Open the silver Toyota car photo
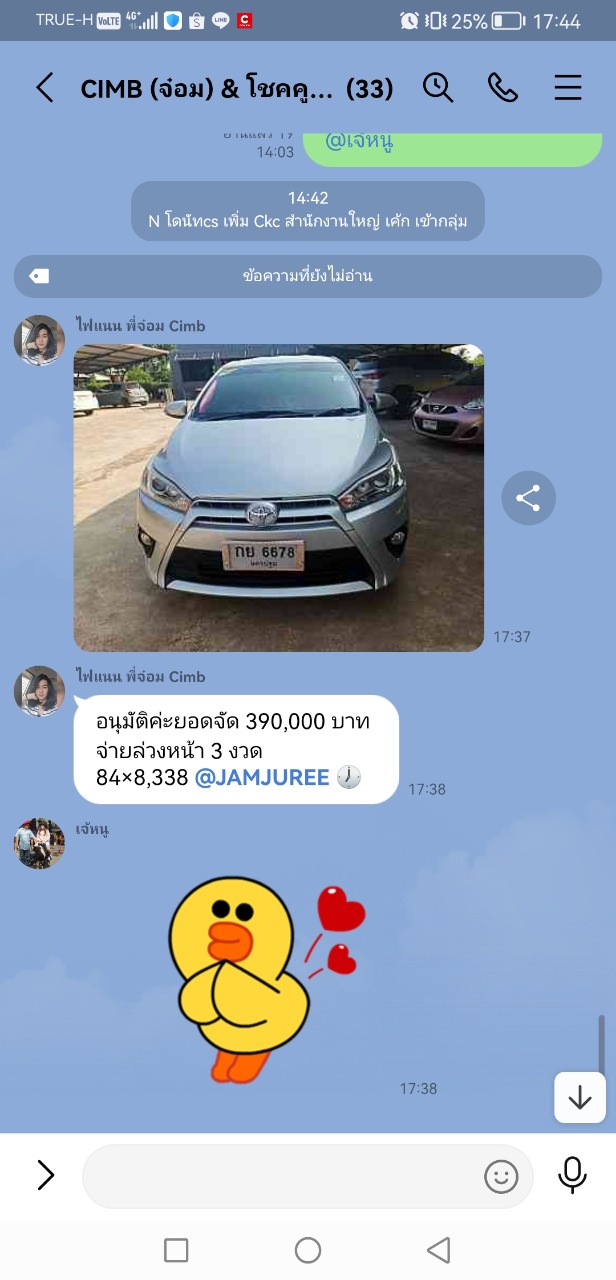 tap(278, 497)
